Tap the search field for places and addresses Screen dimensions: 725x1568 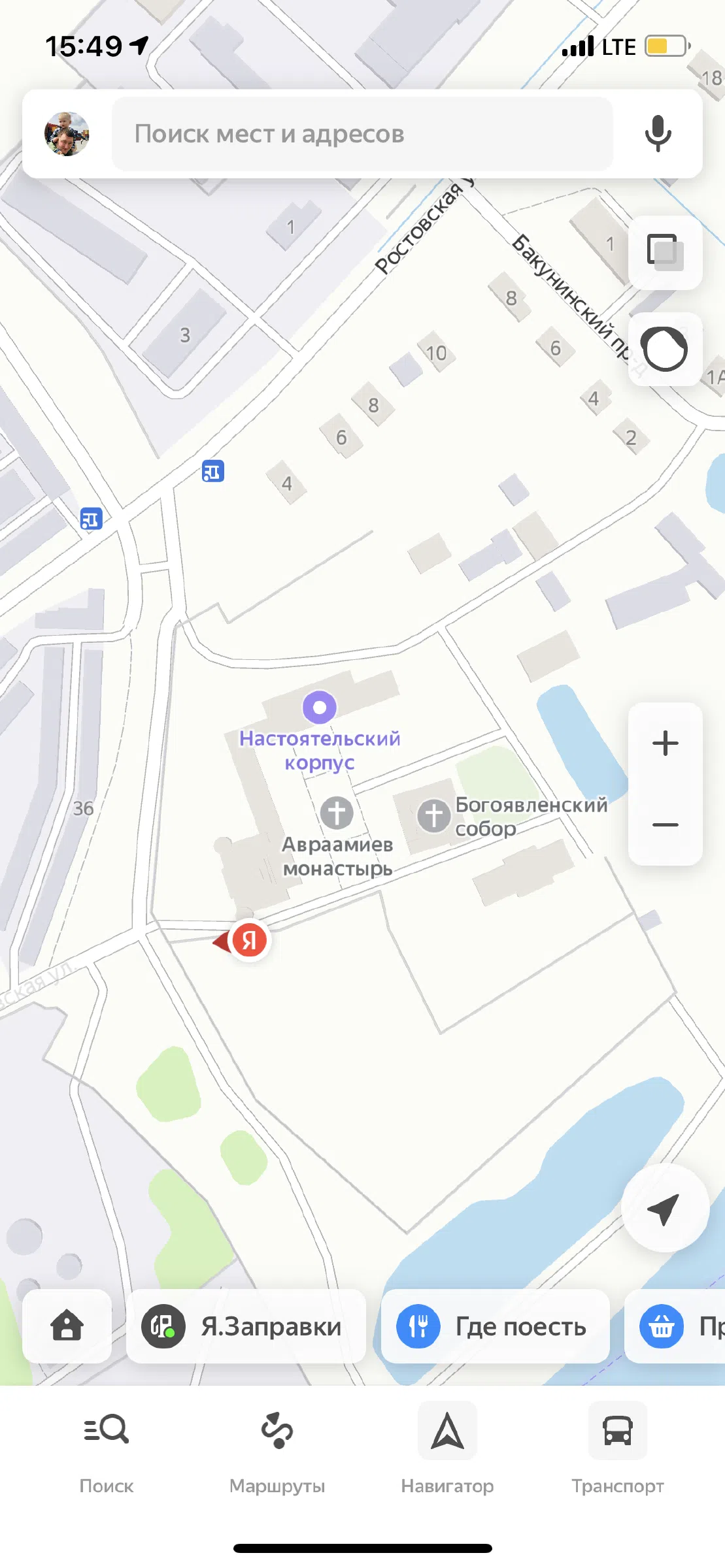click(x=362, y=134)
